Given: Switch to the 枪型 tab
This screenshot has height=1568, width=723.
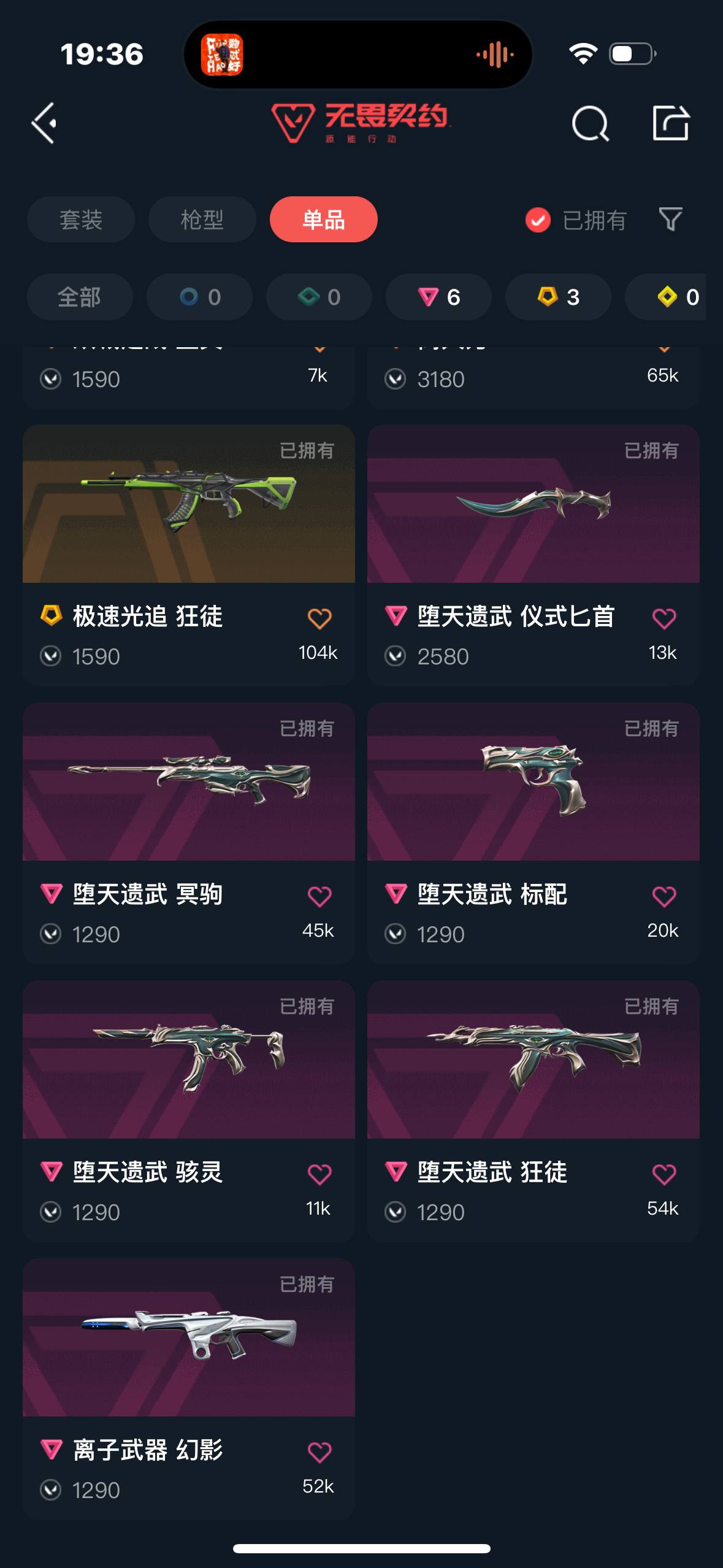Looking at the screenshot, I should [x=202, y=219].
